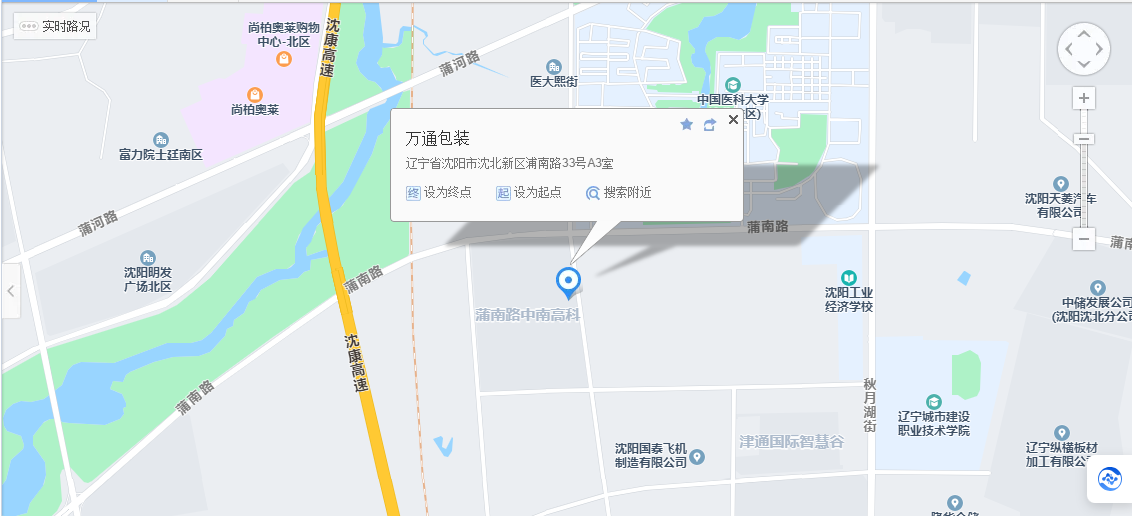Toggle the 实时路况 traffic layer
Image resolution: width=1132 pixels, height=516 pixels.
coord(55,26)
